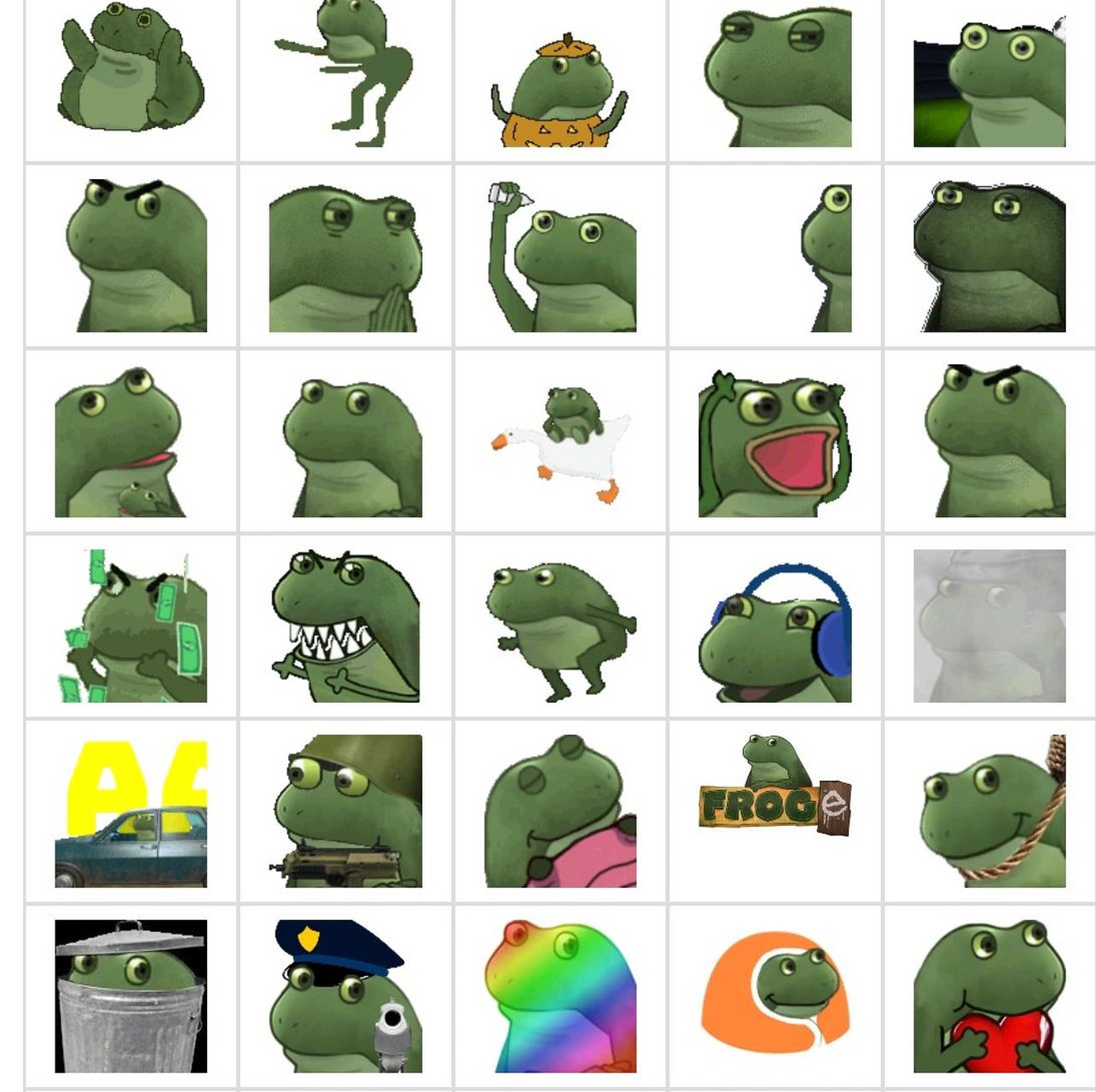Select the frog in trash can emote
Viewport: 1096px width, 1092px height.
point(130,996)
